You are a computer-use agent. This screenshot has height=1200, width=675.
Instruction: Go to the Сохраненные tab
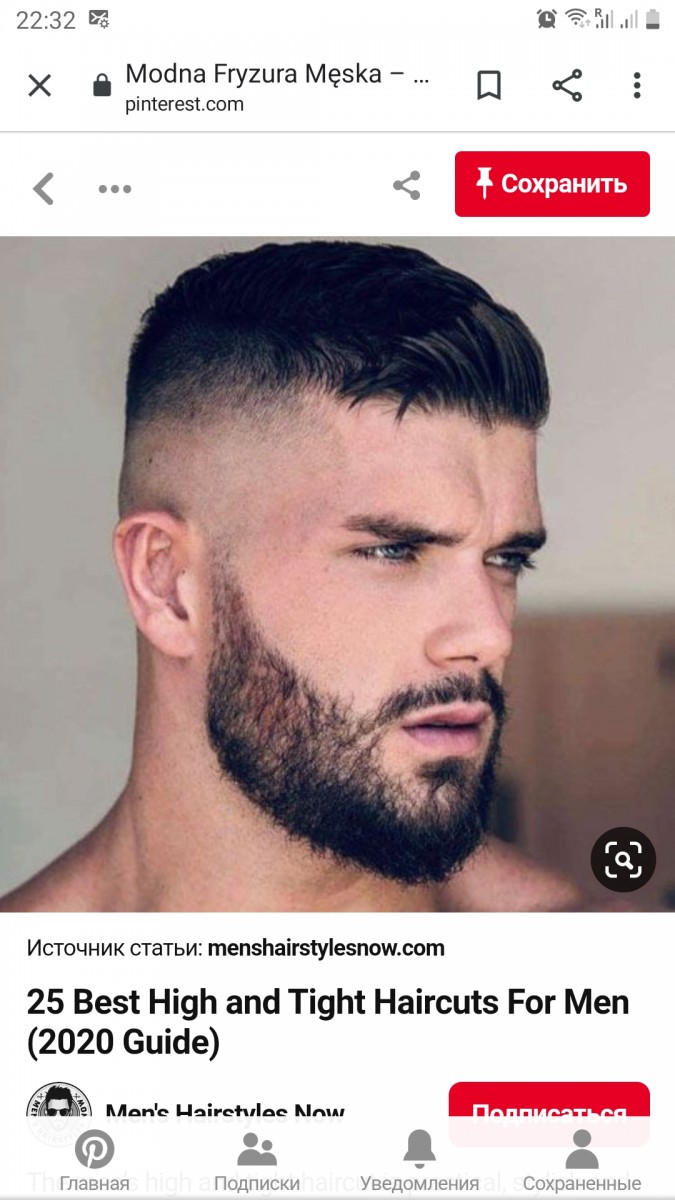point(581,1160)
